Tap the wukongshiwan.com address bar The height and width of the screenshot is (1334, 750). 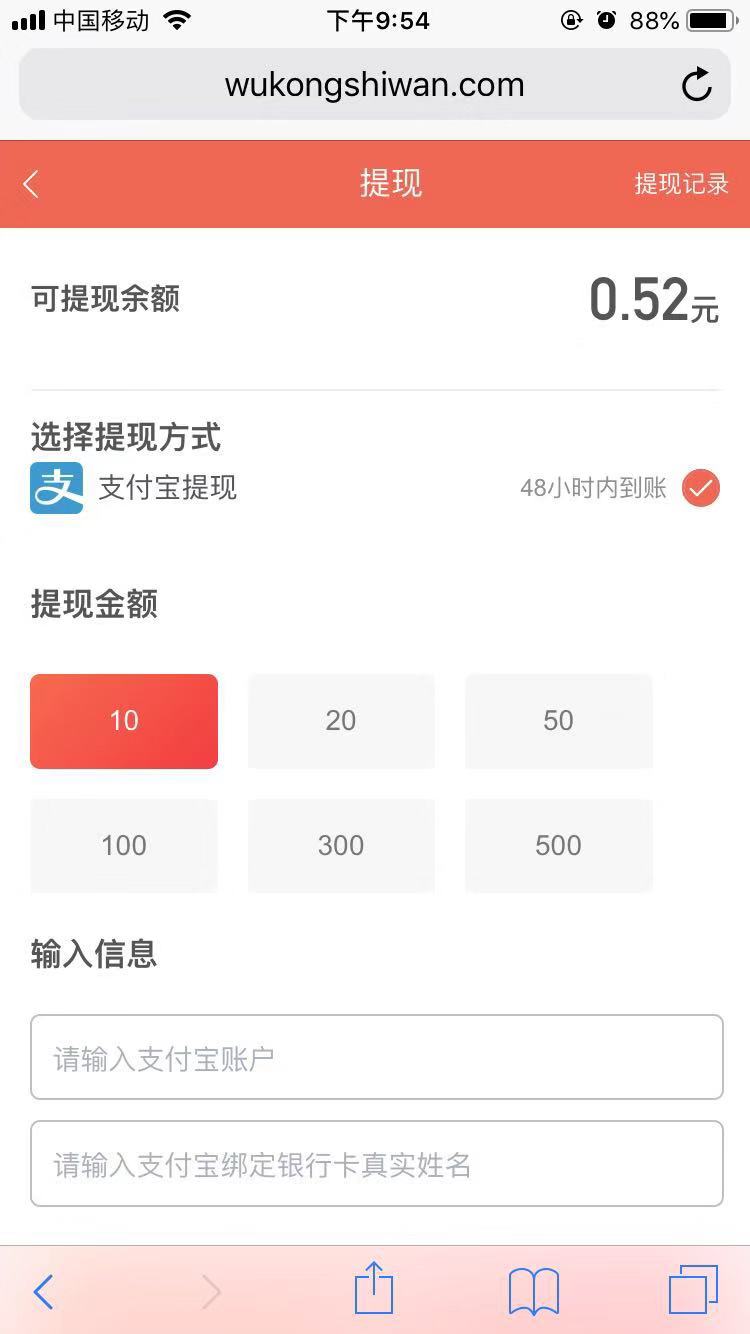pyautogui.click(x=374, y=85)
